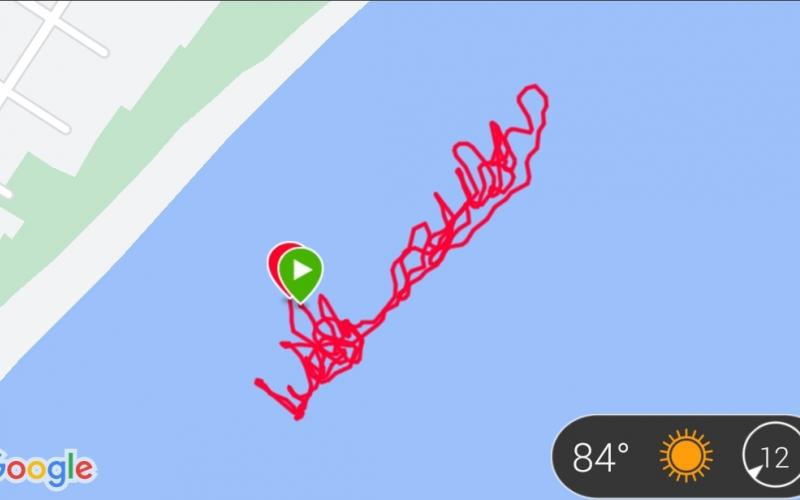800x500 pixels.
Task: Tap the green start marker on the map
Action: (300, 270)
